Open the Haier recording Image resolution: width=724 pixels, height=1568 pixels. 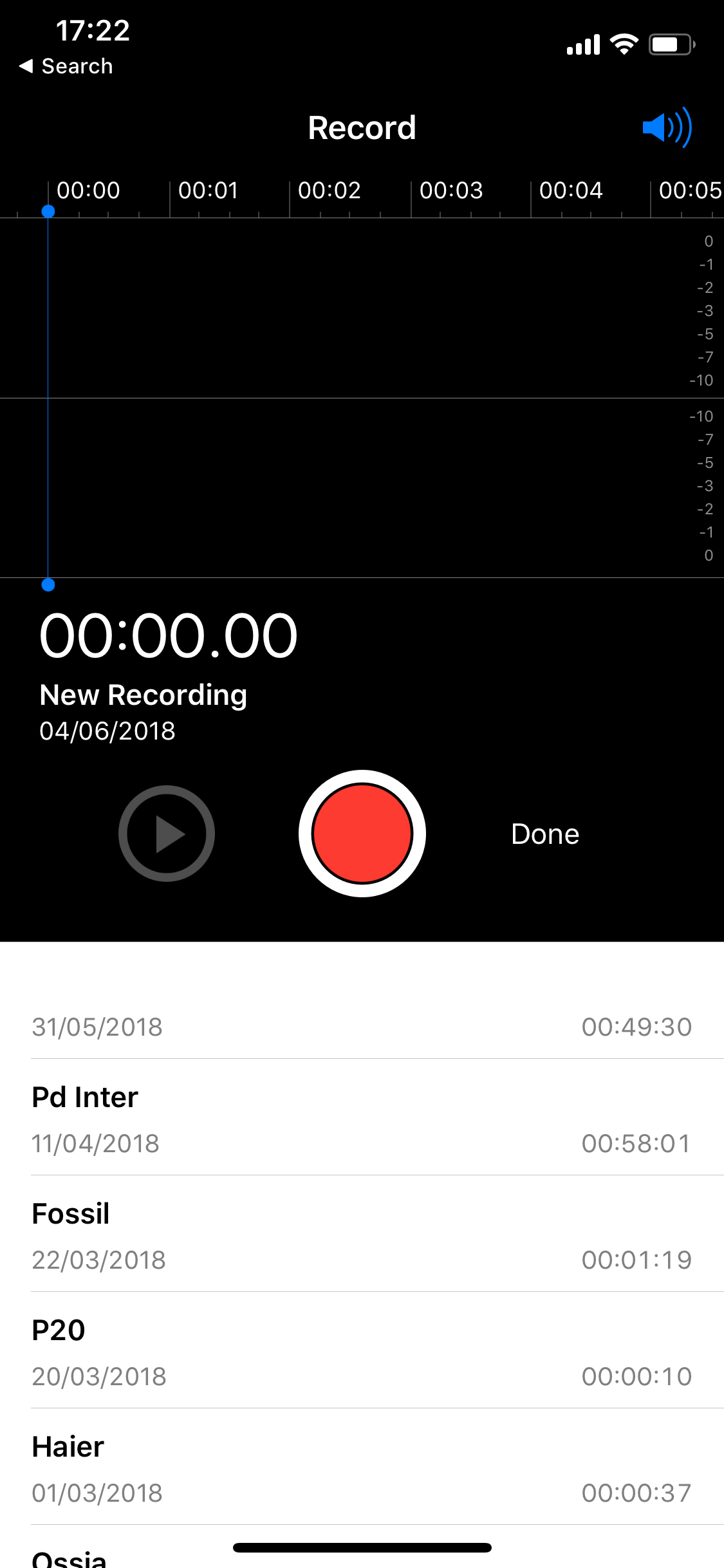[x=360, y=1468]
